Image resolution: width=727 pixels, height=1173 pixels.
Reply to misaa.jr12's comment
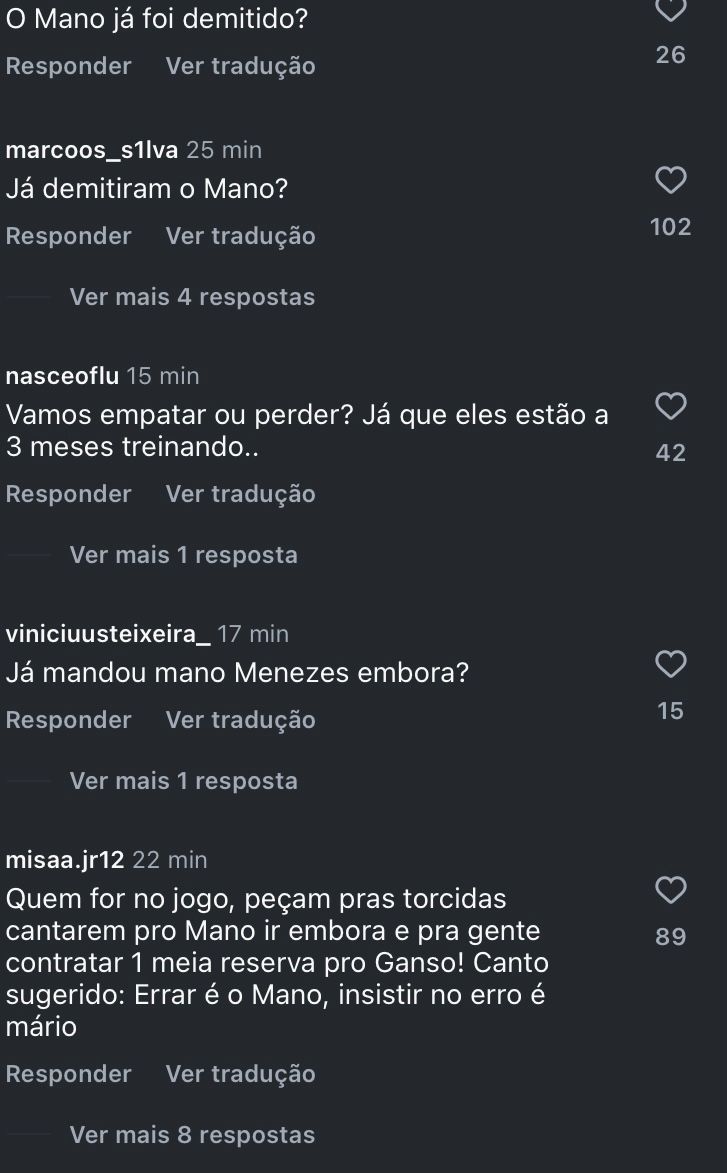pos(69,1074)
